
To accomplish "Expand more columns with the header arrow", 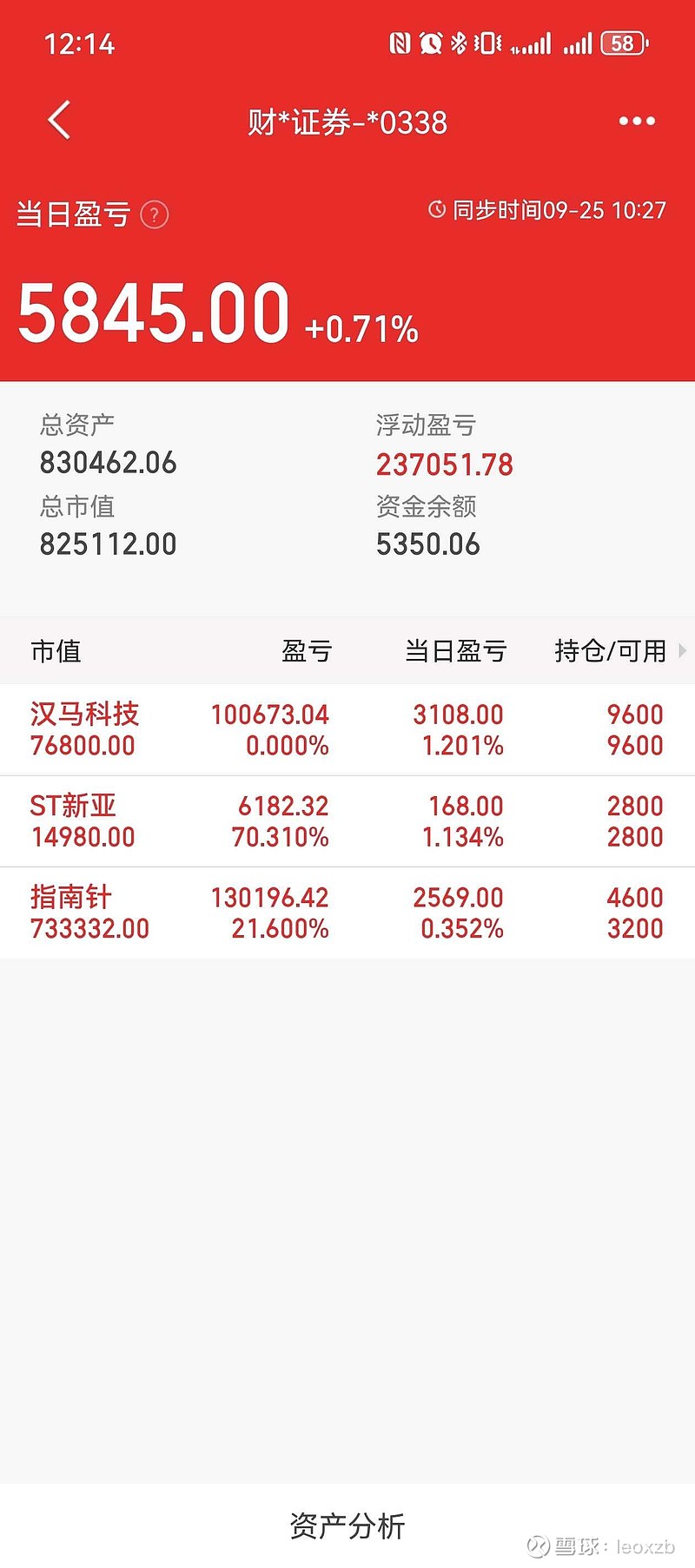I will [682, 650].
